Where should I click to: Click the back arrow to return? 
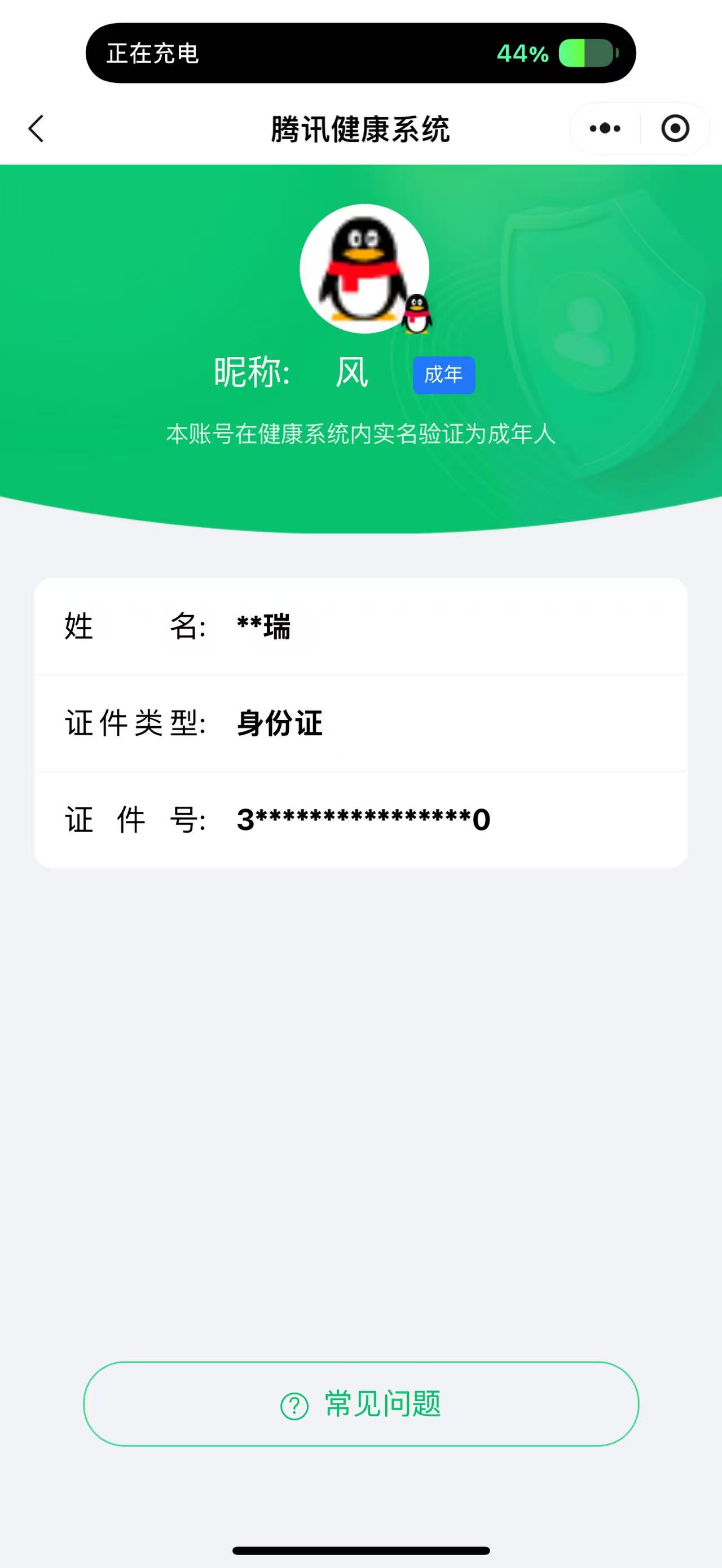[36, 129]
